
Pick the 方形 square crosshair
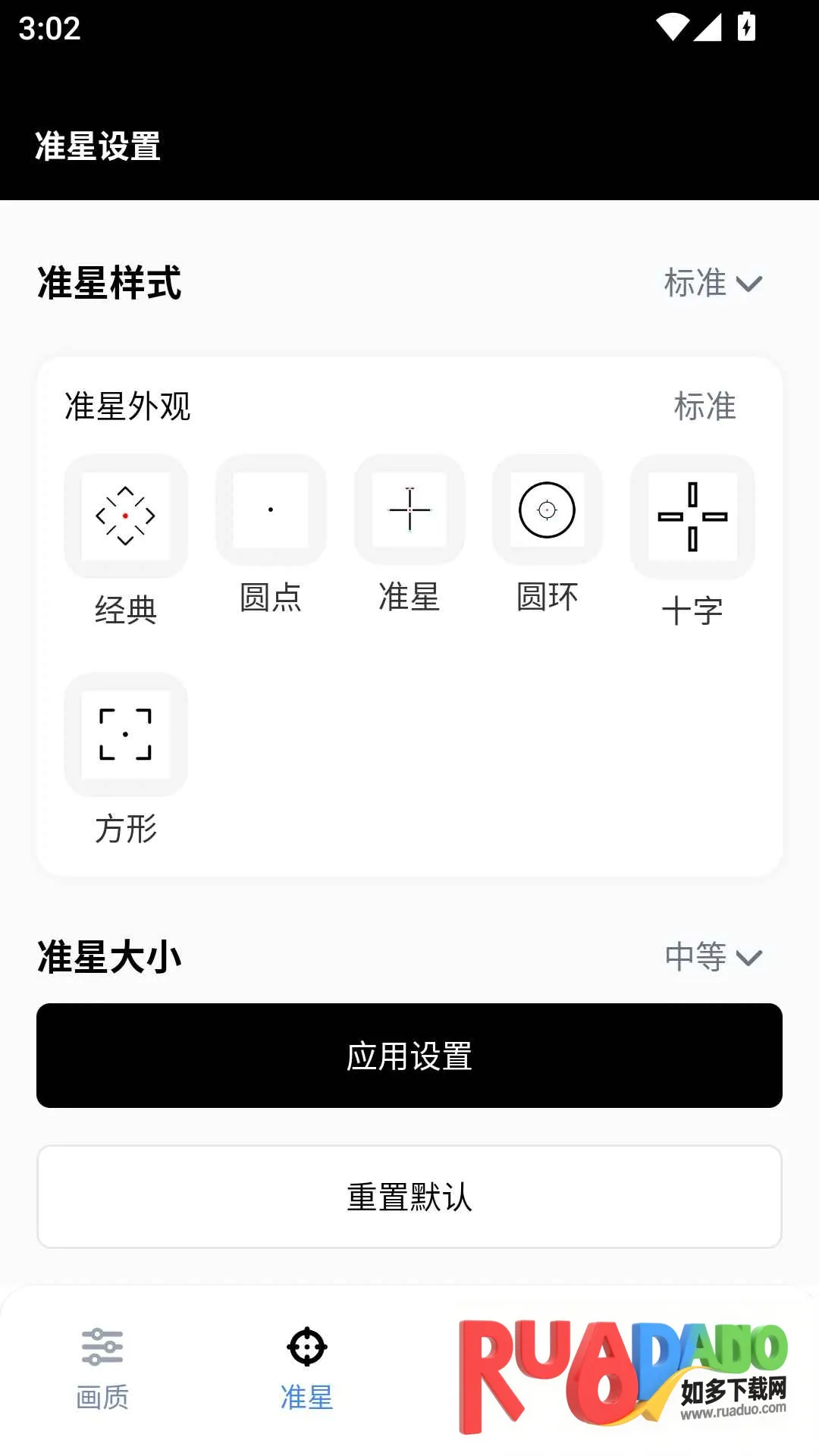tap(126, 735)
